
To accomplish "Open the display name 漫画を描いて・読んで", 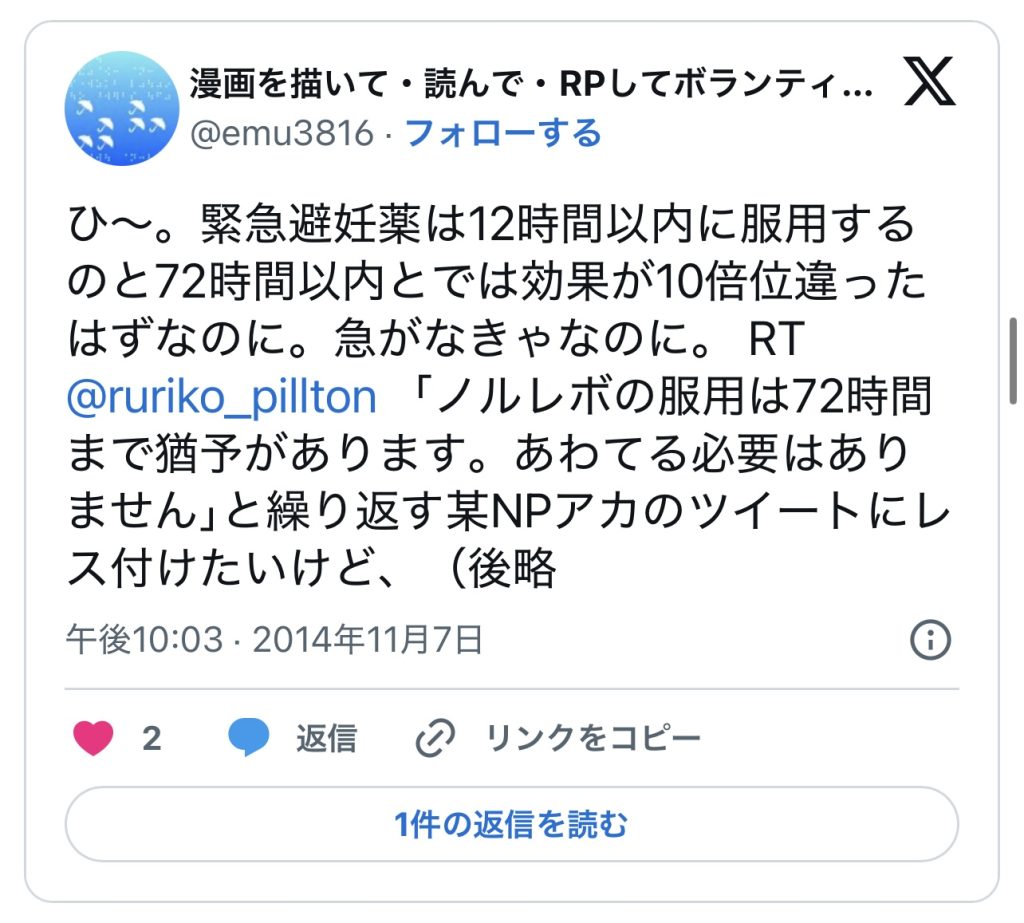I will [x=530, y=86].
